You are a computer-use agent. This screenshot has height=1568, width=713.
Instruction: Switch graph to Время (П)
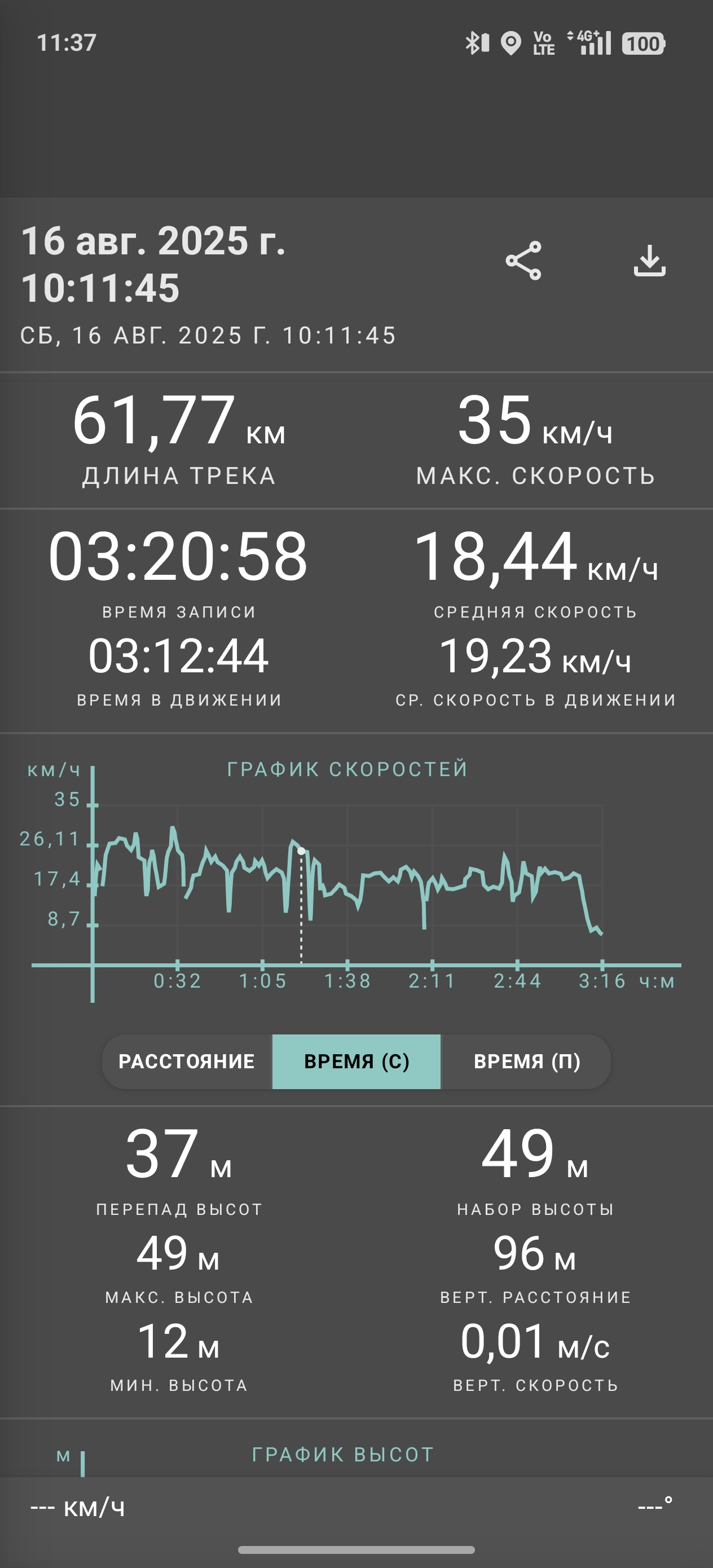pos(526,1061)
